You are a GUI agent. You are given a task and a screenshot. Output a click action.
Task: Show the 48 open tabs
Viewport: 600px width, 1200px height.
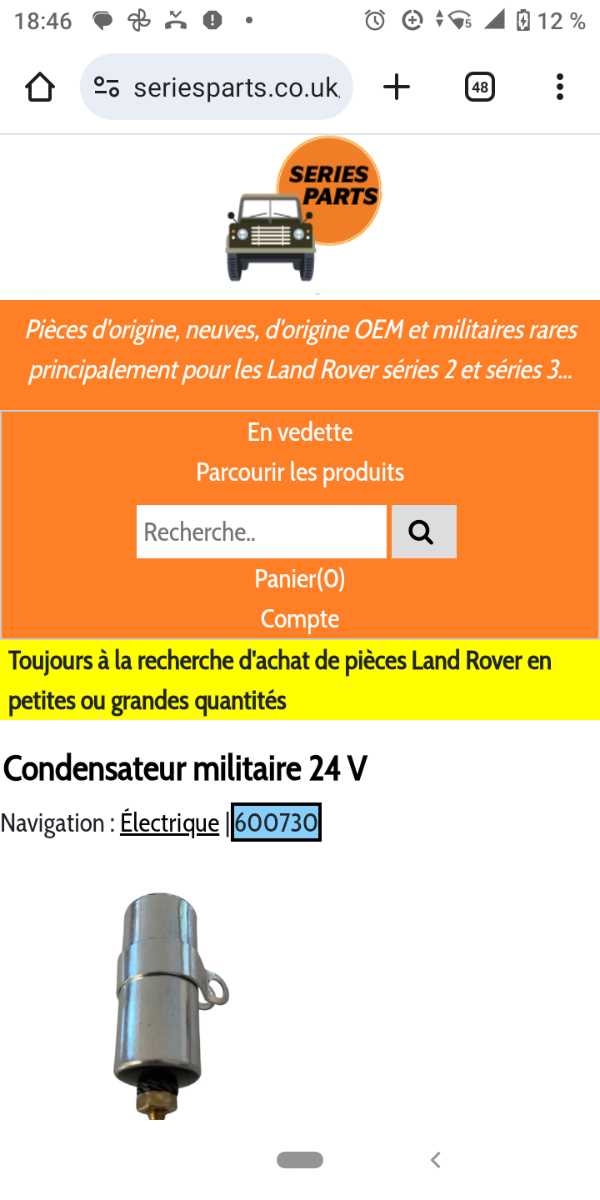click(480, 87)
